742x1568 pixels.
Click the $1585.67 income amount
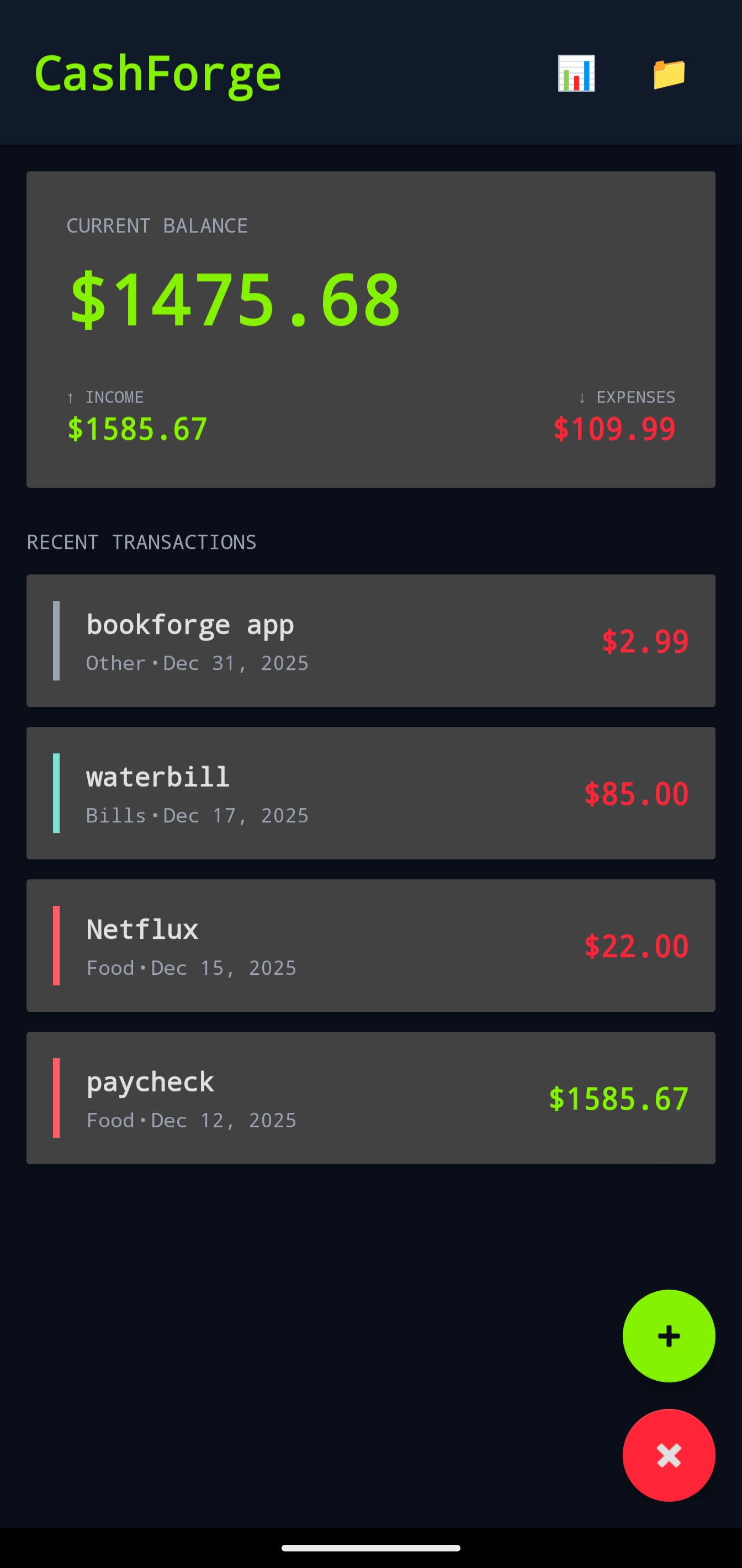pos(137,428)
